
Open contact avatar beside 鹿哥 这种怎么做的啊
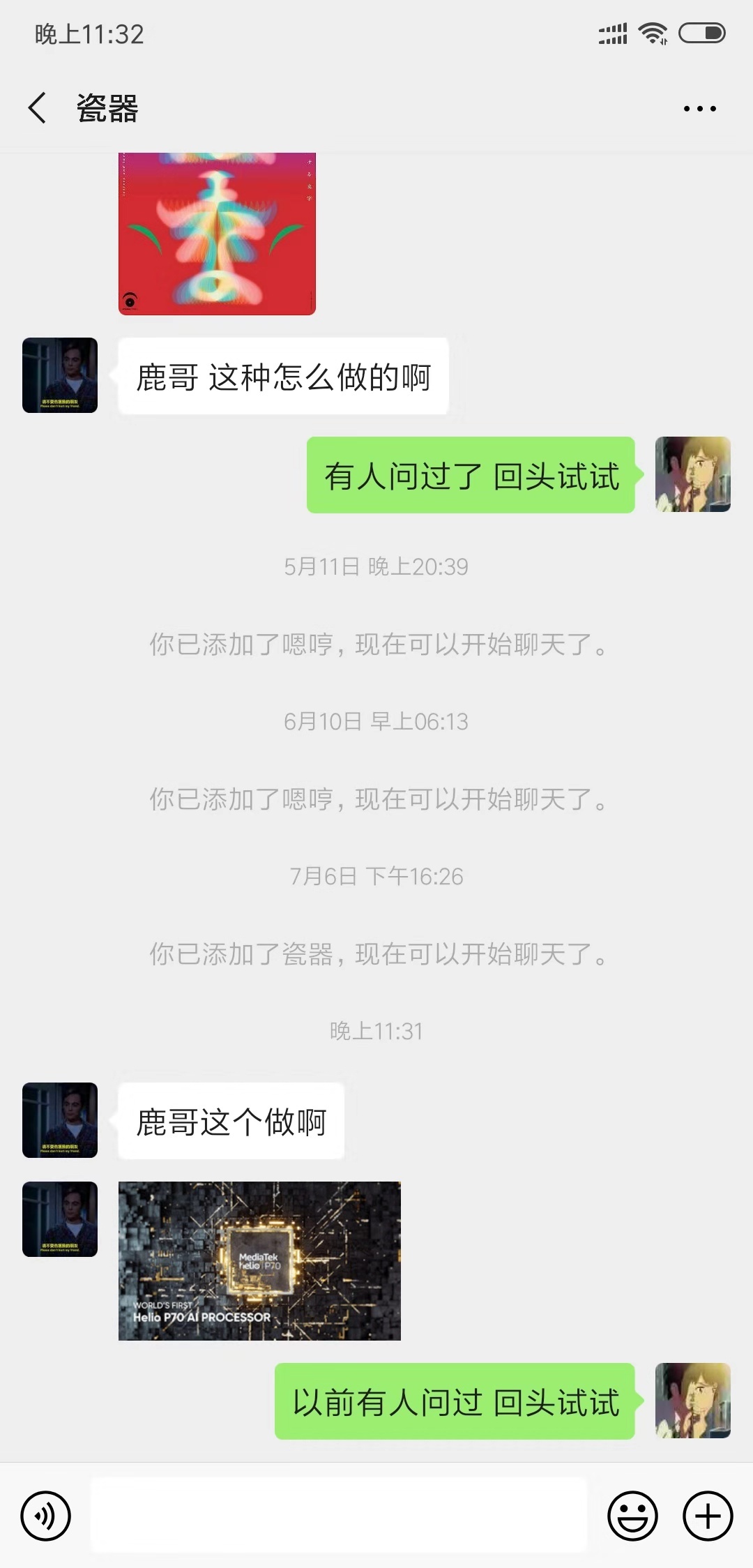60,375
